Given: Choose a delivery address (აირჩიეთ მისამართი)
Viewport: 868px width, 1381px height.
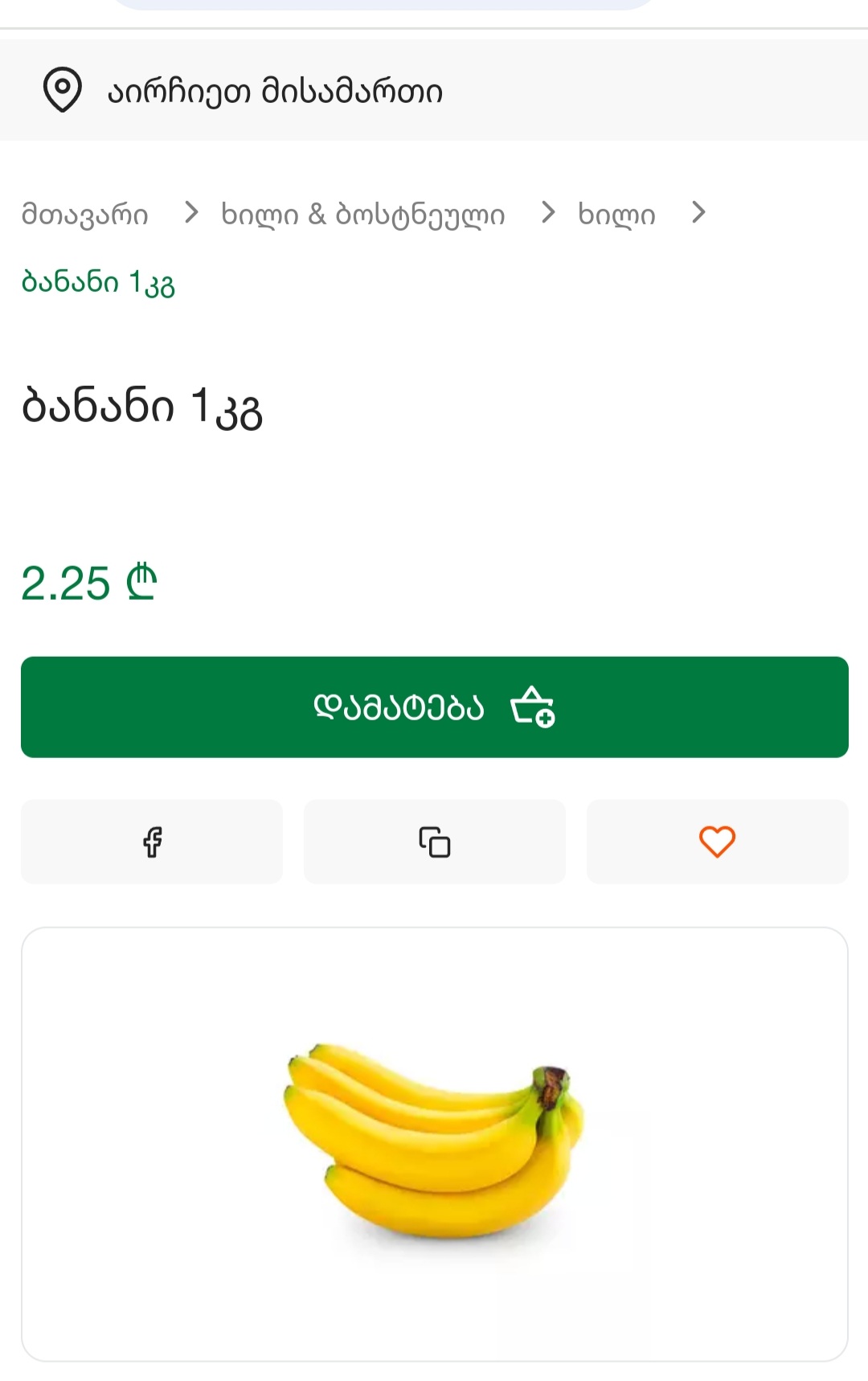Looking at the screenshot, I should (273, 92).
